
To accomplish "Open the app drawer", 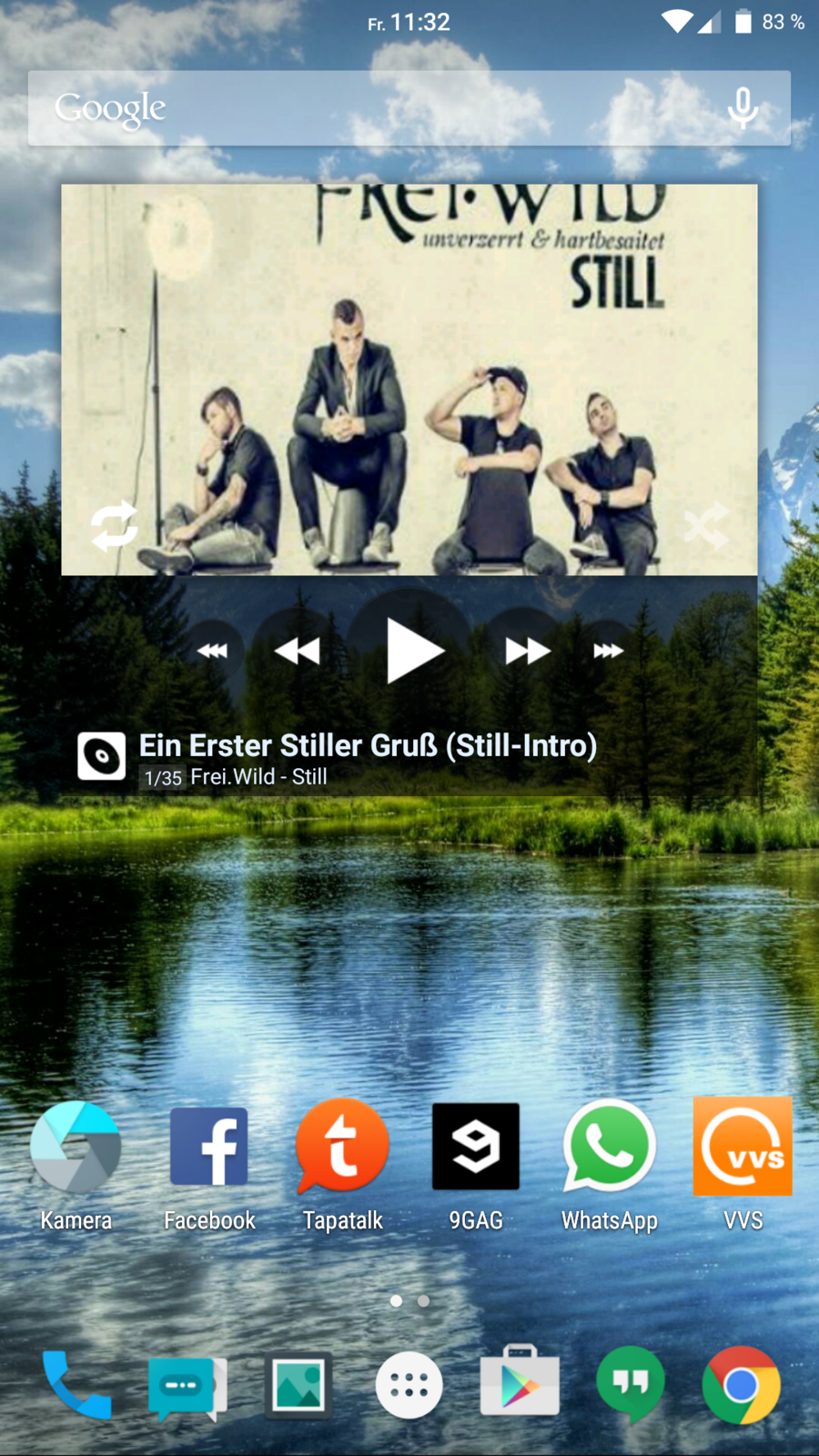I will pyautogui.click(x=409, y=1385).
